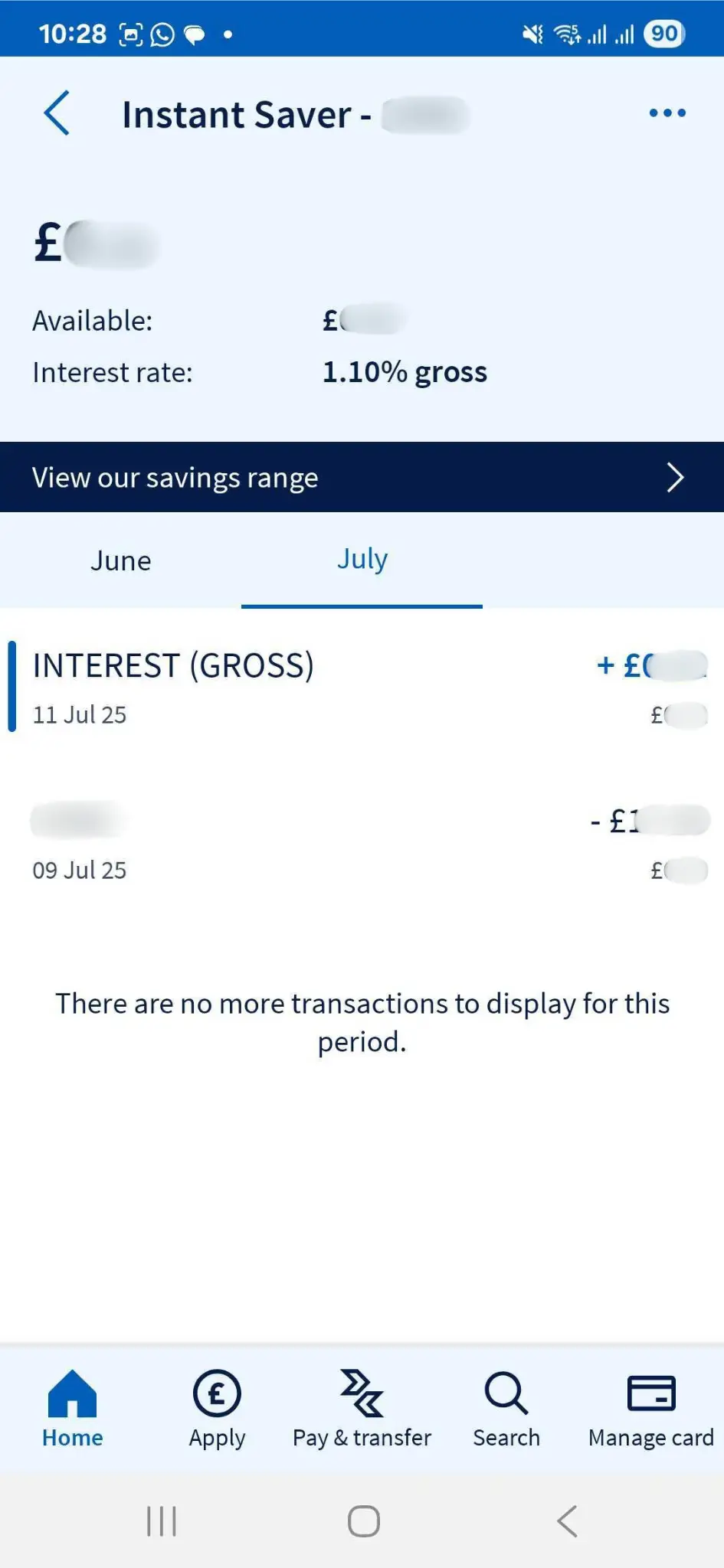Image resolution: width=724 pixels, height=1568 pixels.
Task: Go to the Home tab
Action: click(x=73, y=1409)
